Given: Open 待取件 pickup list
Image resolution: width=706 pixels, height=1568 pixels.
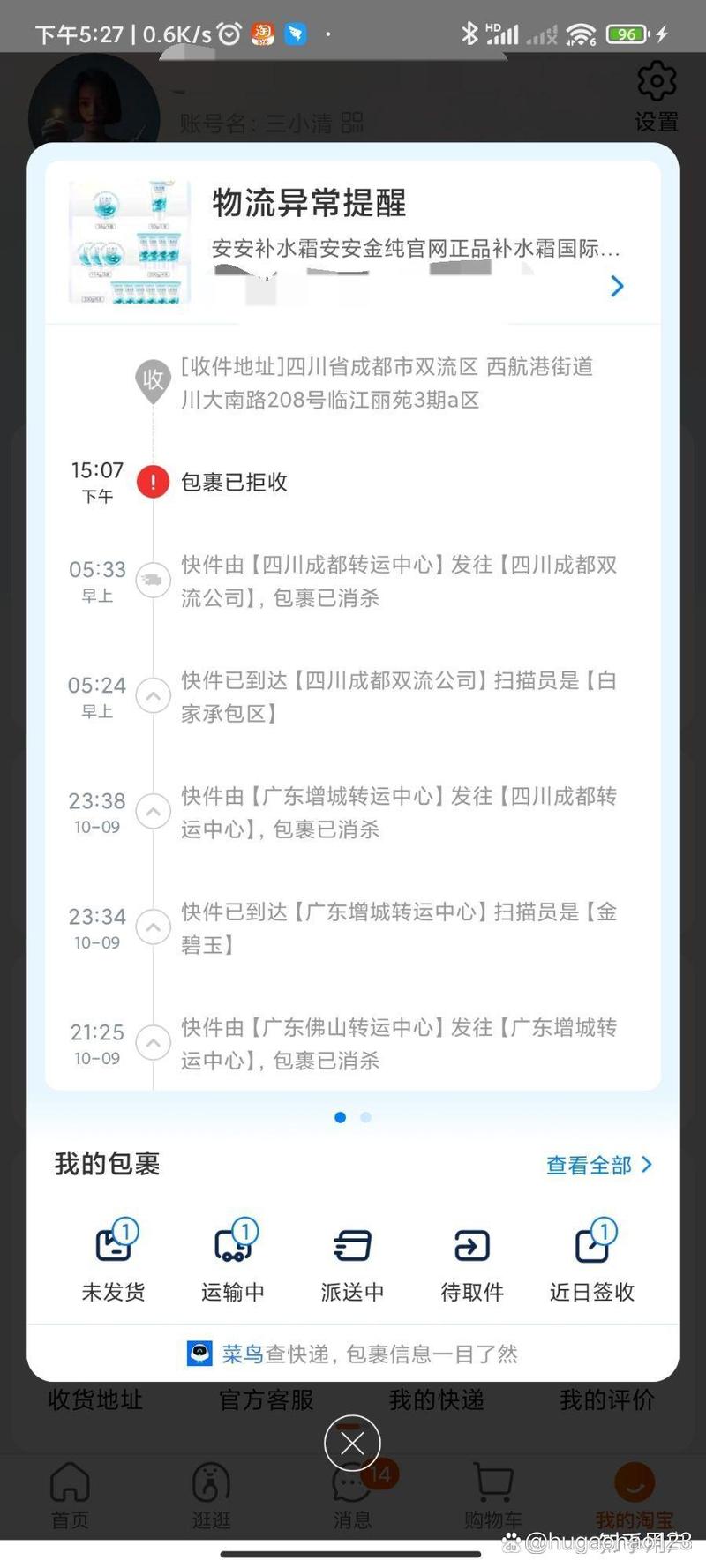Looking at the screenshot, I should [x=472, y=1264].
